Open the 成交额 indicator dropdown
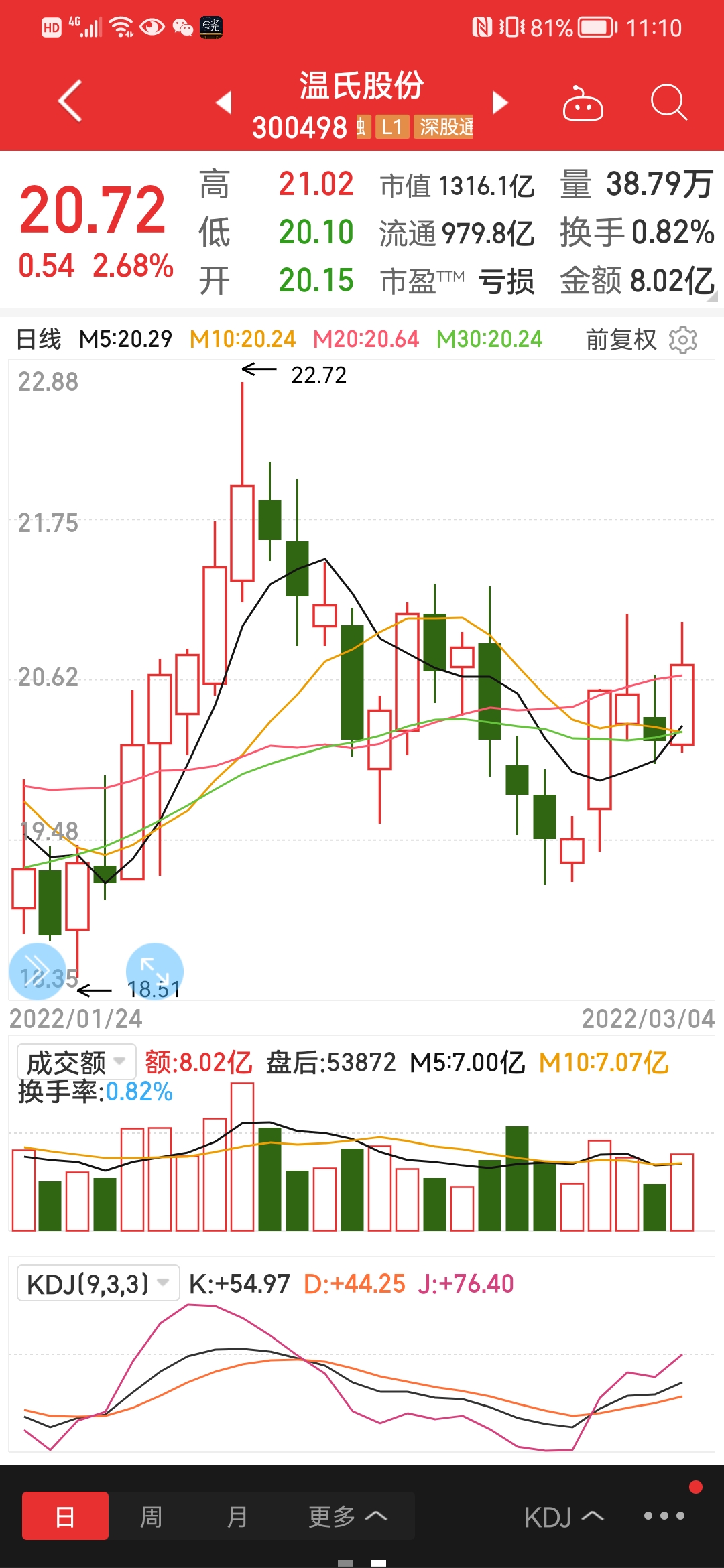Screen dimensions: 724x1568 (76, 1062)
